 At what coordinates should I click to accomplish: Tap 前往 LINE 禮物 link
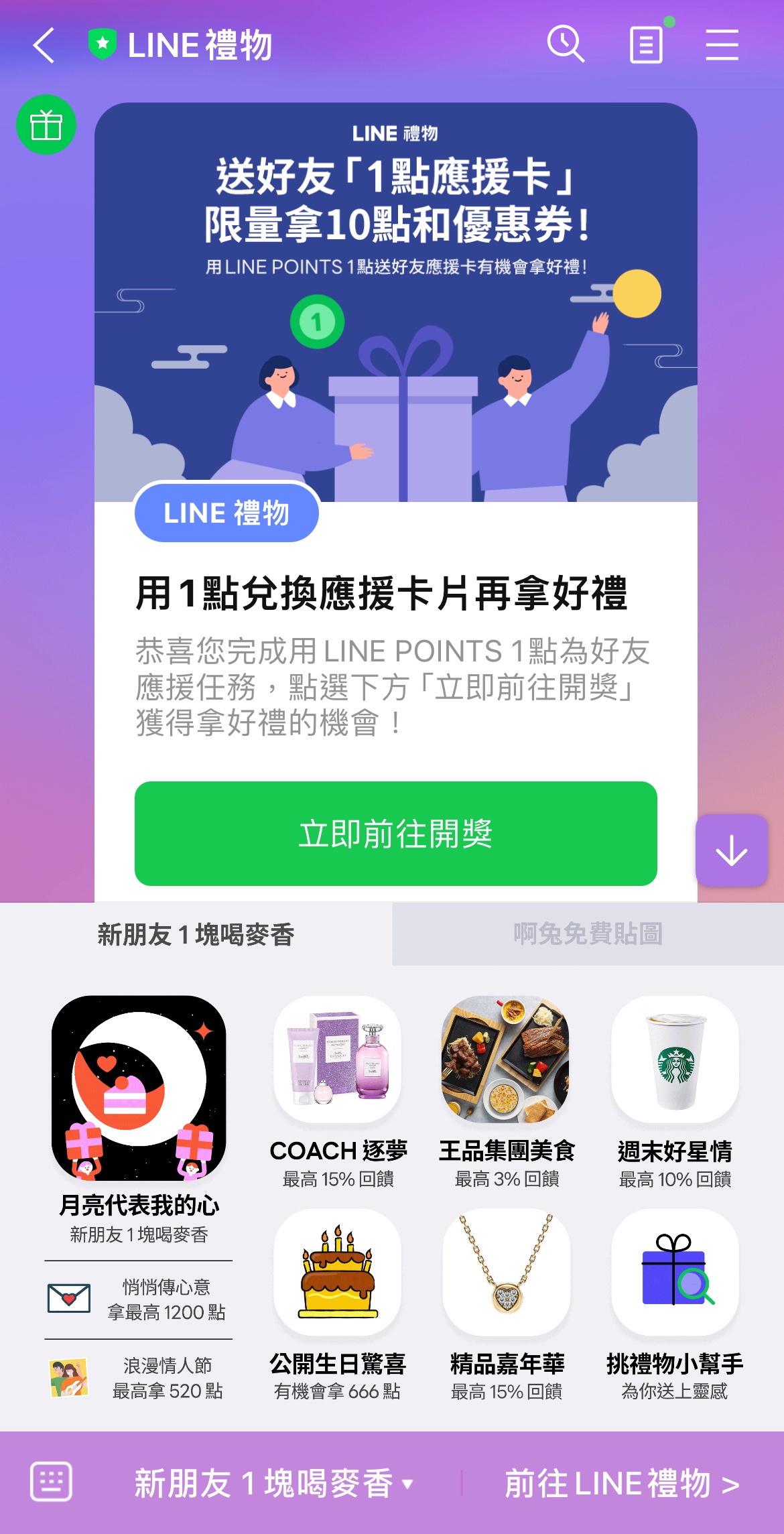click(x=621, y=1483)
